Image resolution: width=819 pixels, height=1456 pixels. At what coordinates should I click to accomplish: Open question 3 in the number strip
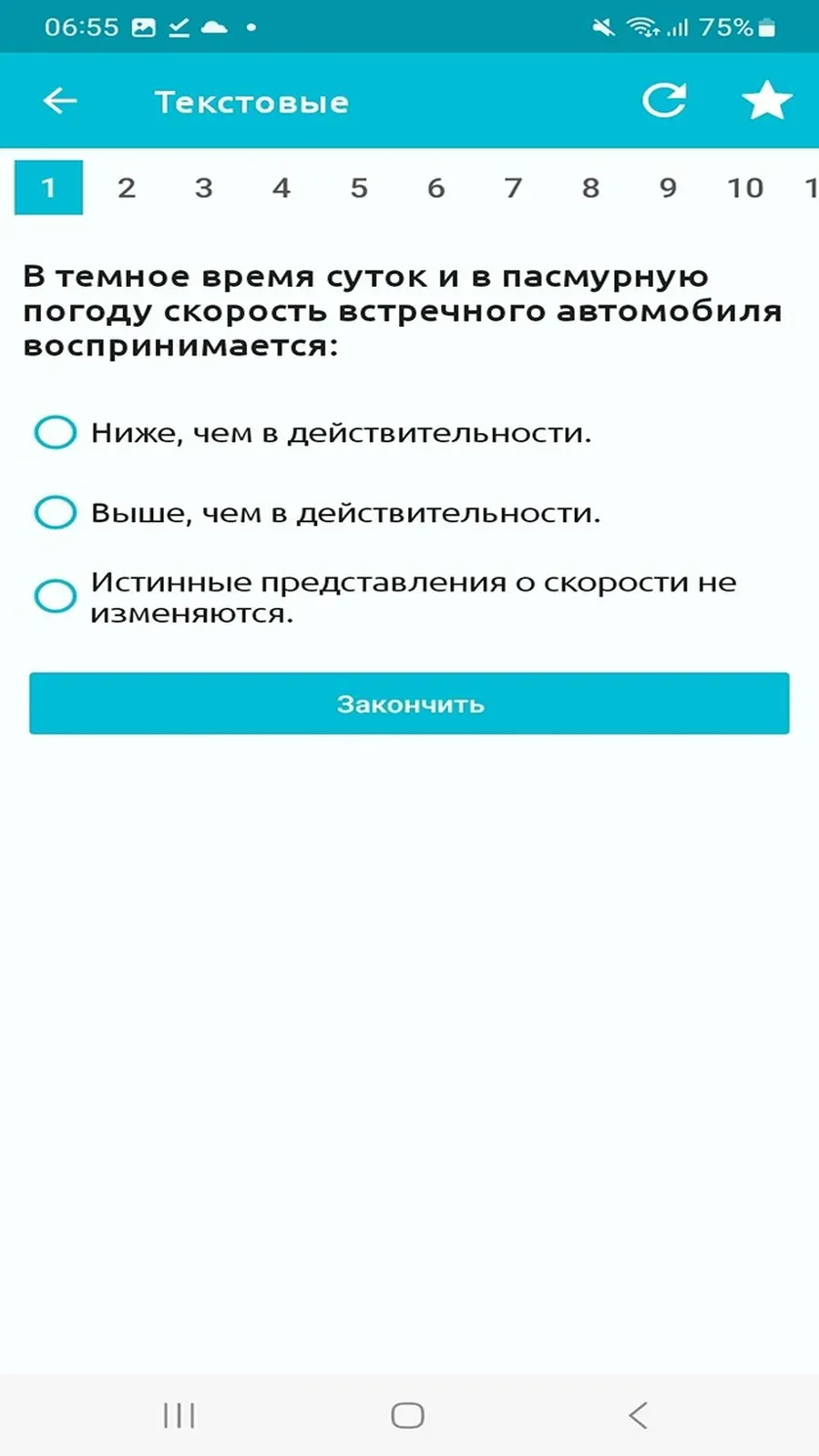coord(203,187)
